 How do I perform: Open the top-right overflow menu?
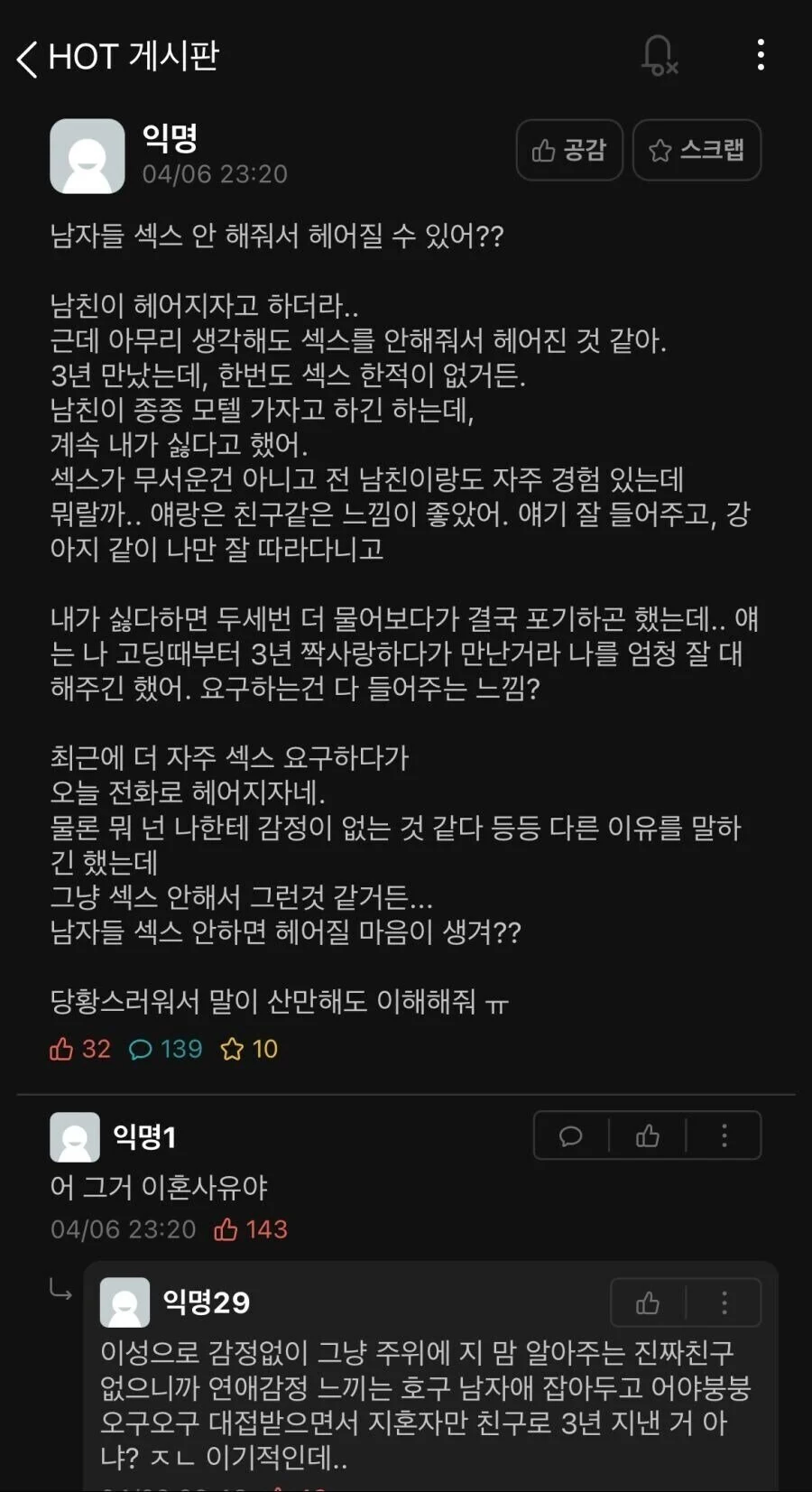click(x=761, y=55)
